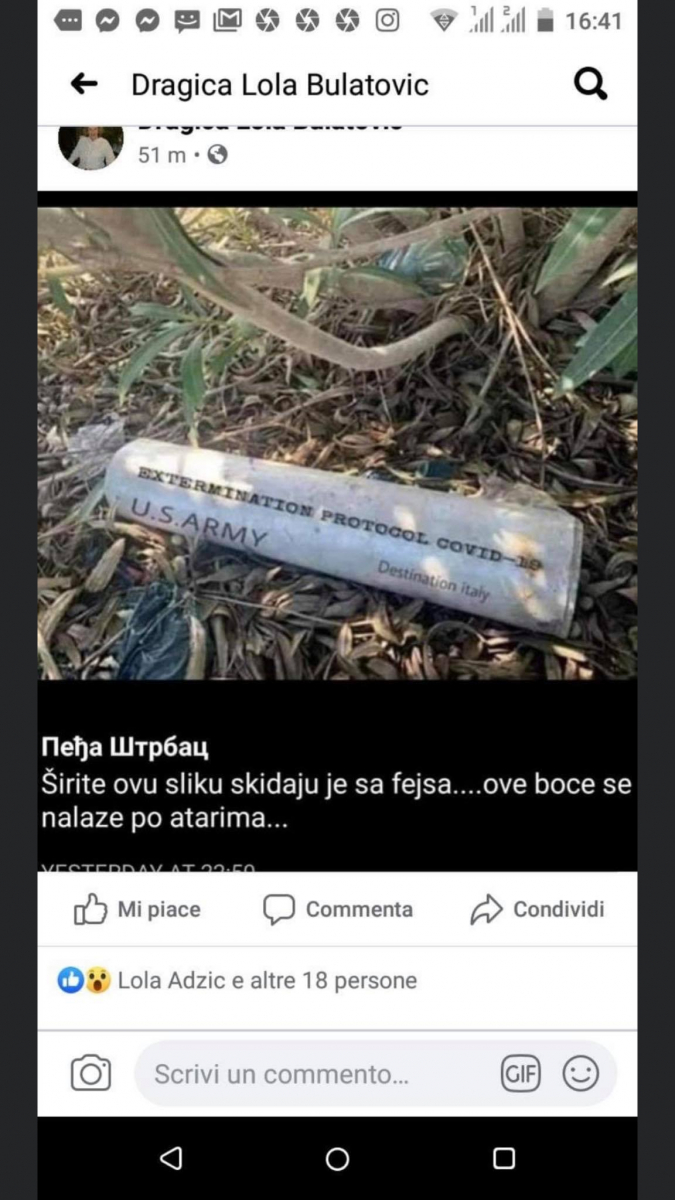
Task: Share the post via Condividi
Action: point(539,909)
